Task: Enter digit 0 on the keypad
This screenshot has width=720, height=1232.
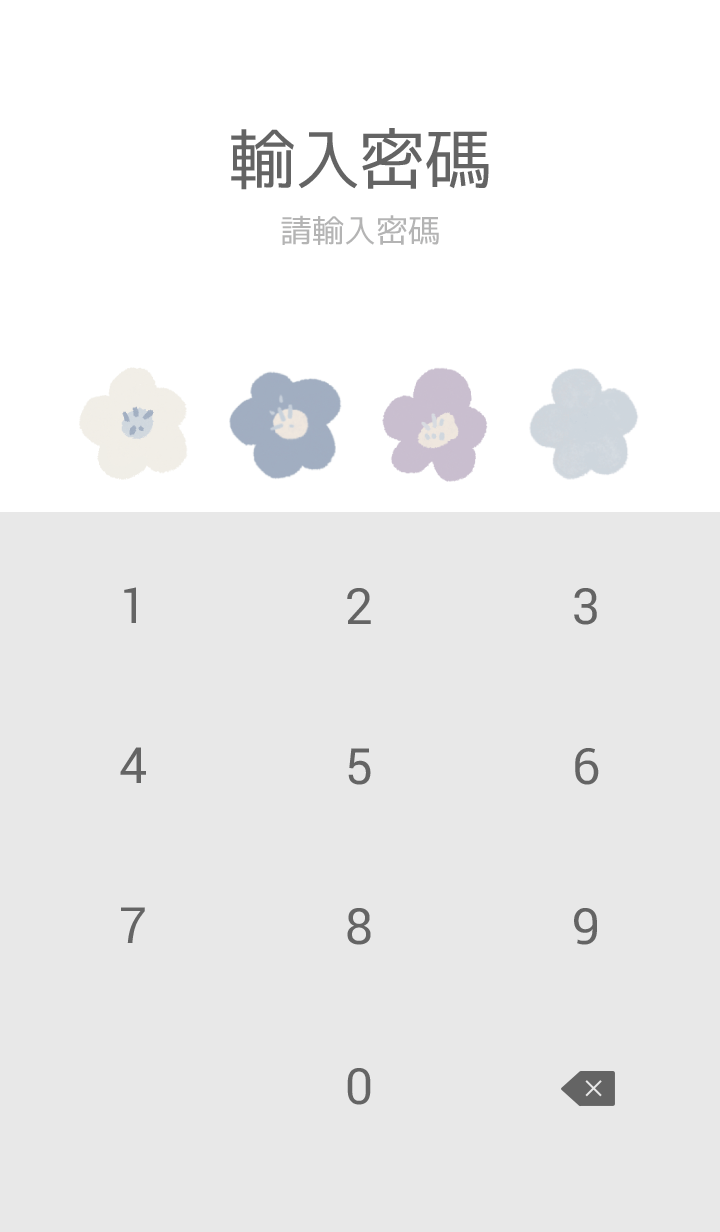Action: pos(359,1087)
